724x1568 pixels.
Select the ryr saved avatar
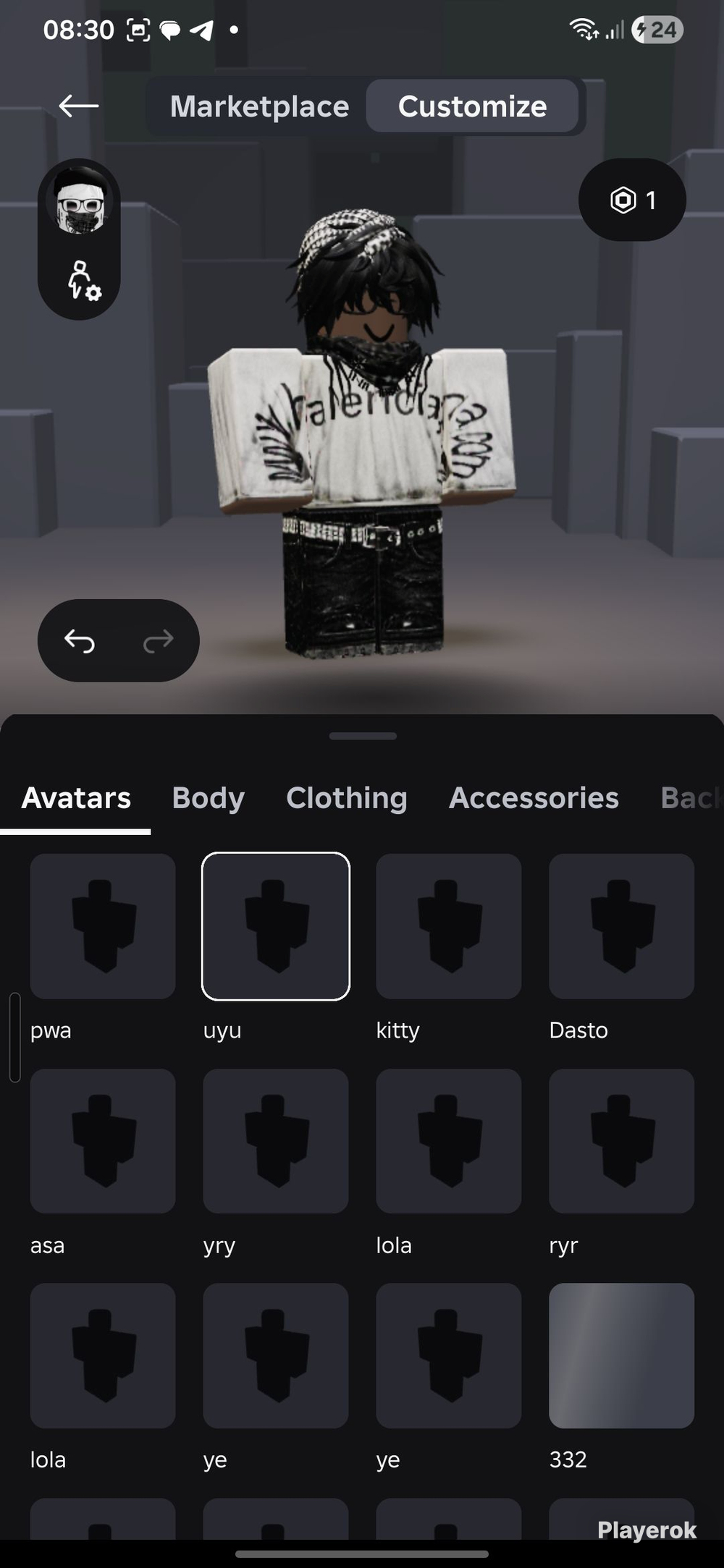(x=622, y=1141)
